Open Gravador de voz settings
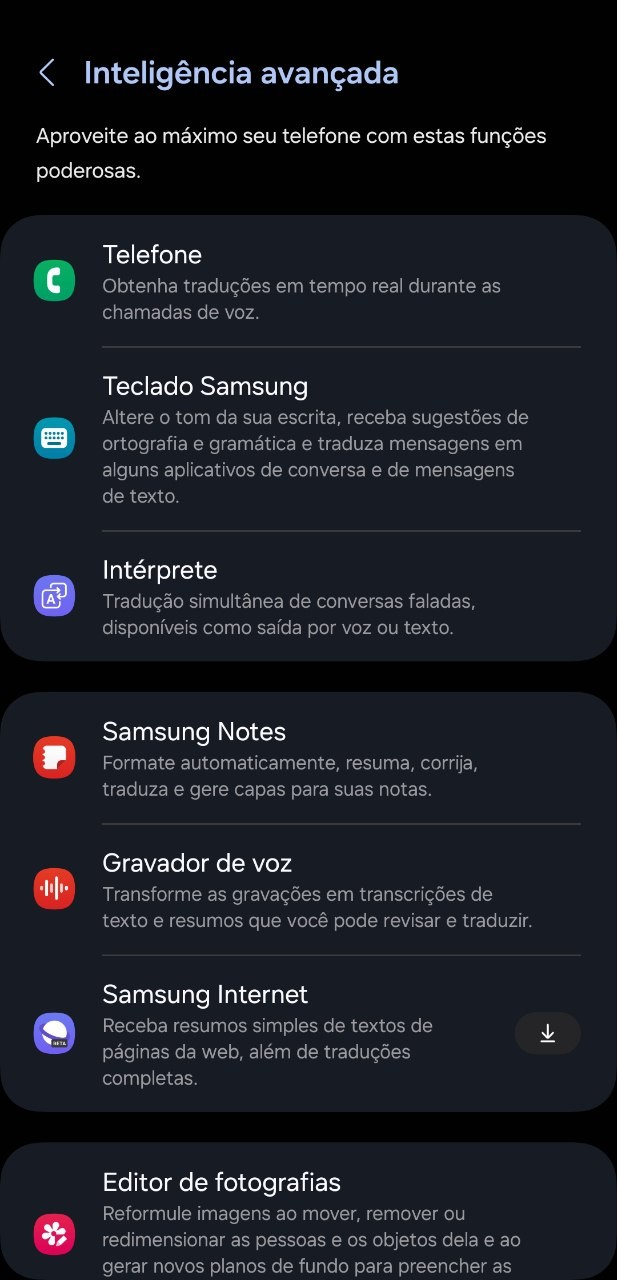The width and height of the screenshot is (617, 1280). click(x=308, y=890)
